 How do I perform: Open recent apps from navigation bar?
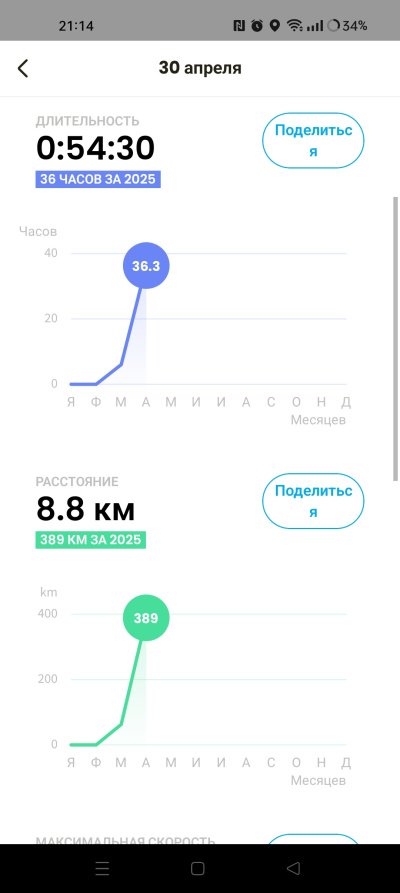click(x=103, y=868)
